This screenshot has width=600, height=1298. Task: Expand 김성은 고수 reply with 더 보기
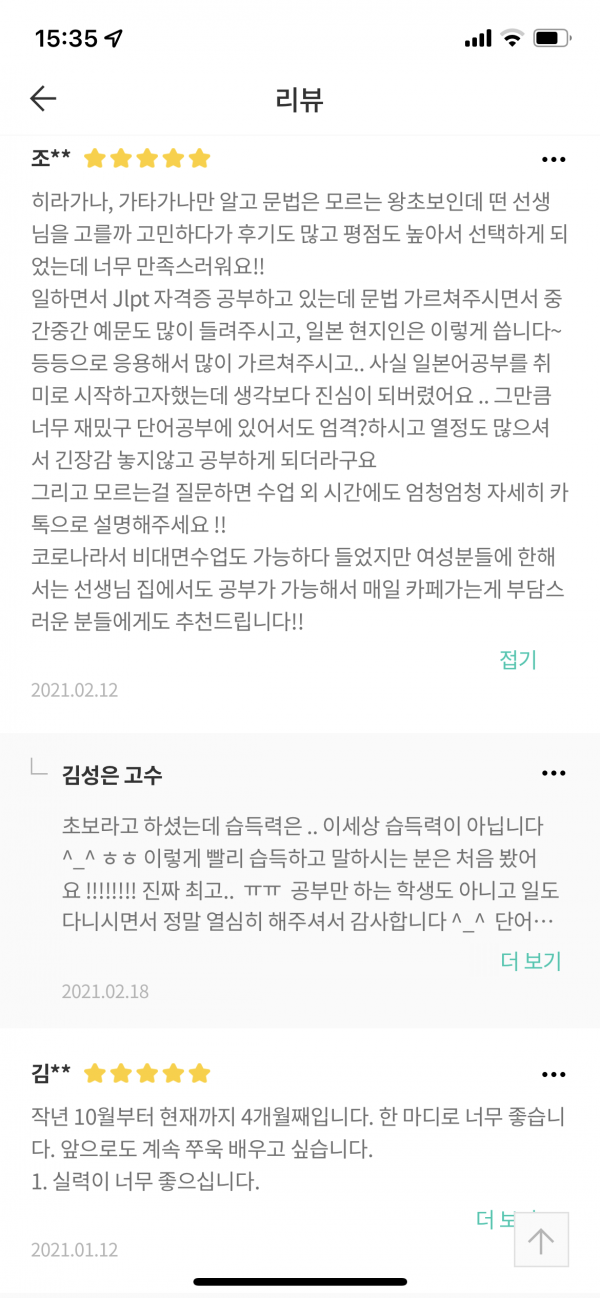pyautogui.click(x=530, y=961)
